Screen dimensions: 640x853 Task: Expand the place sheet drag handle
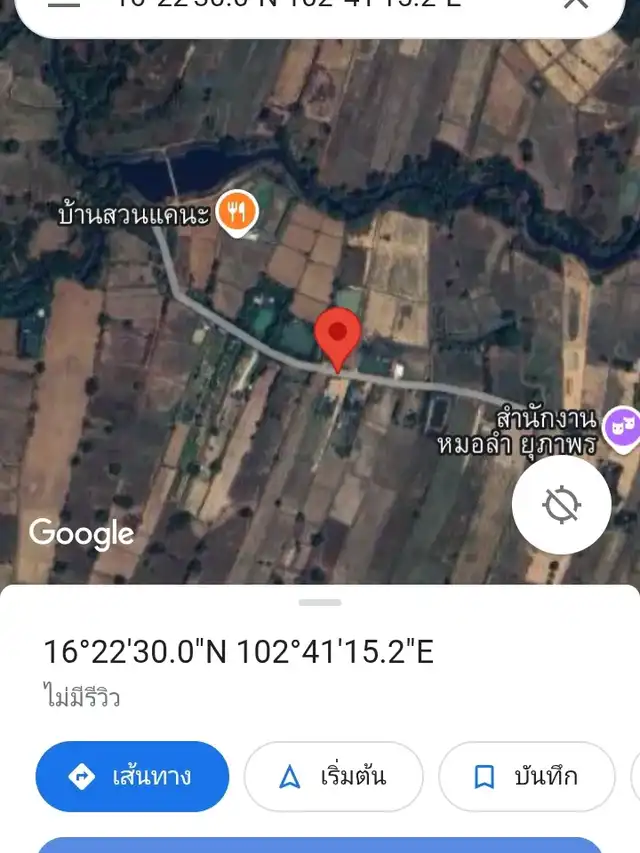pos(320,603)
